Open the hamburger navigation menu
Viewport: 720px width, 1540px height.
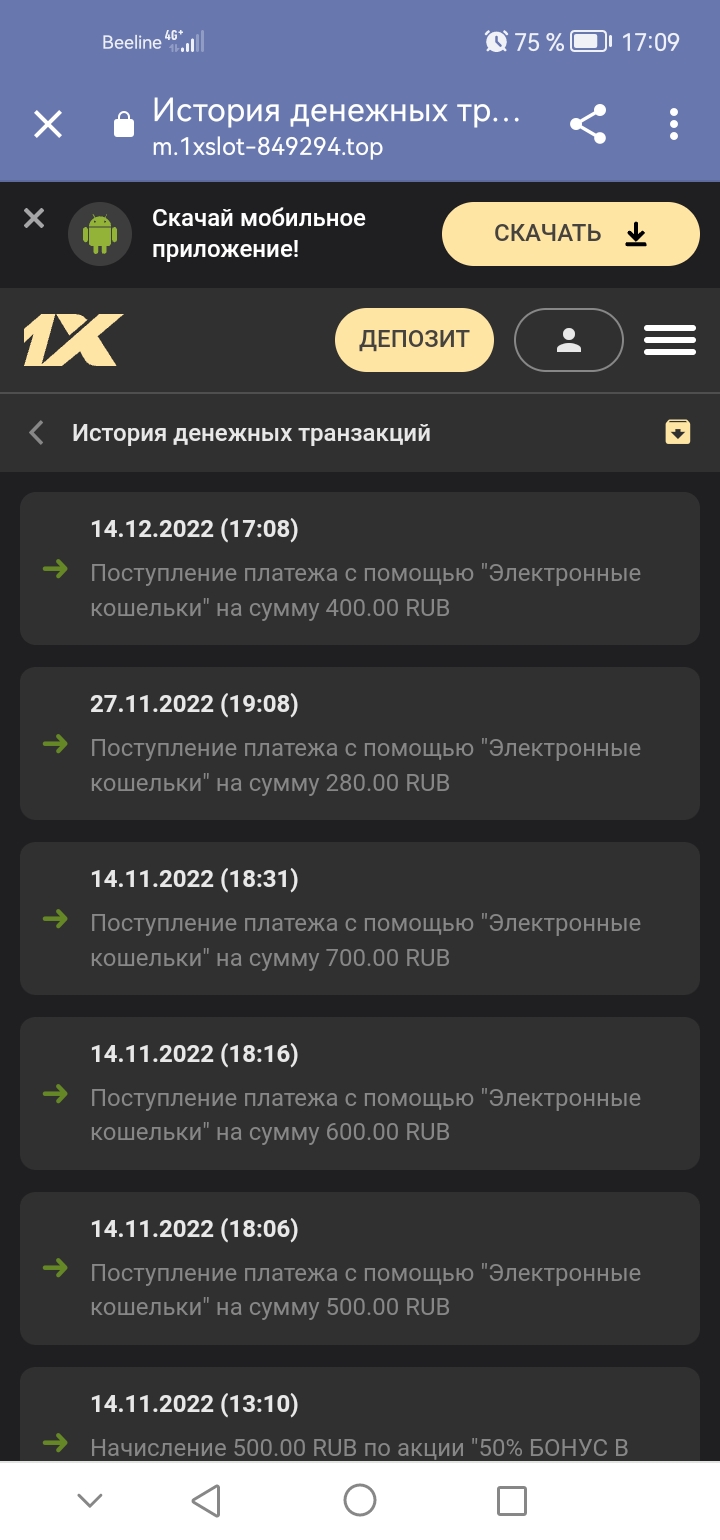click(670, 340)
